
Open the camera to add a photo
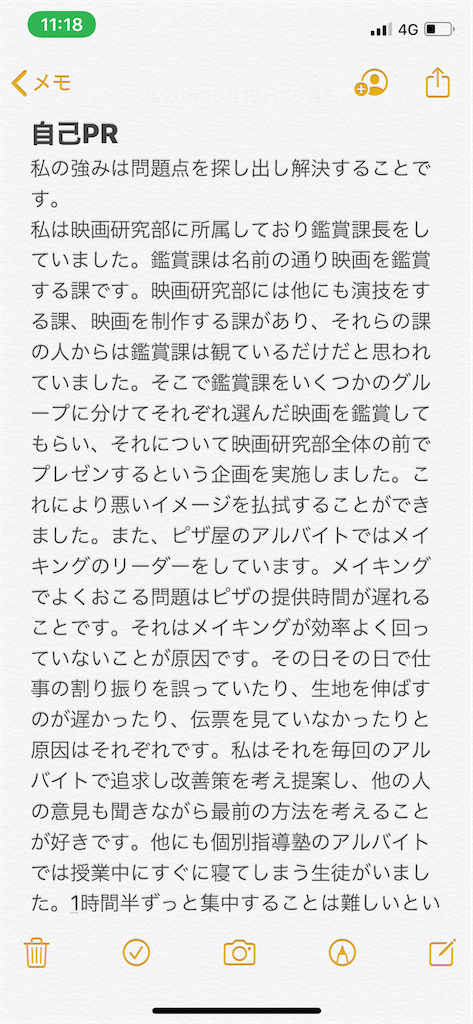tap(239, 953)
